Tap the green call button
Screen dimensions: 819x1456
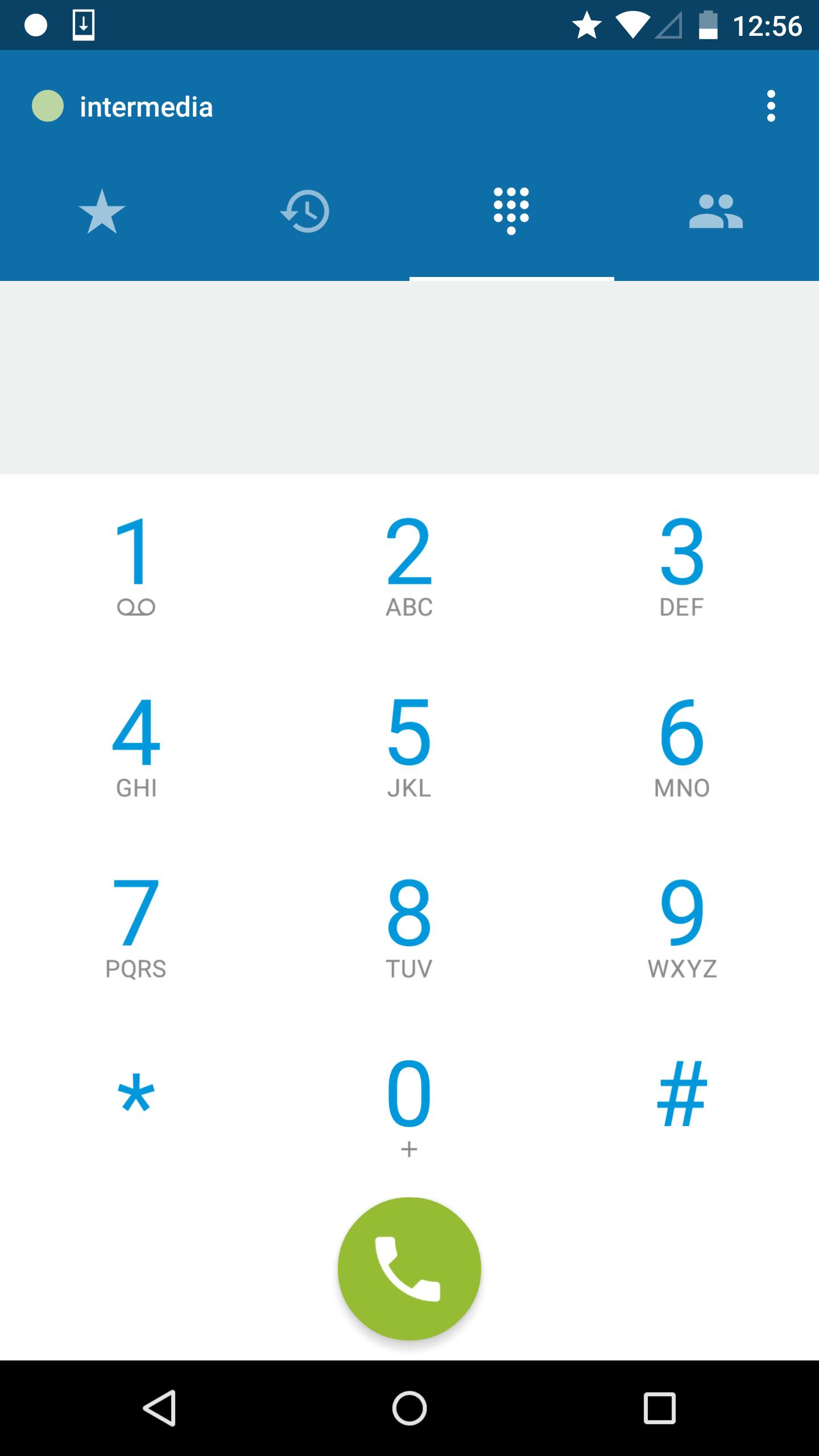[x=409, y=1269]
